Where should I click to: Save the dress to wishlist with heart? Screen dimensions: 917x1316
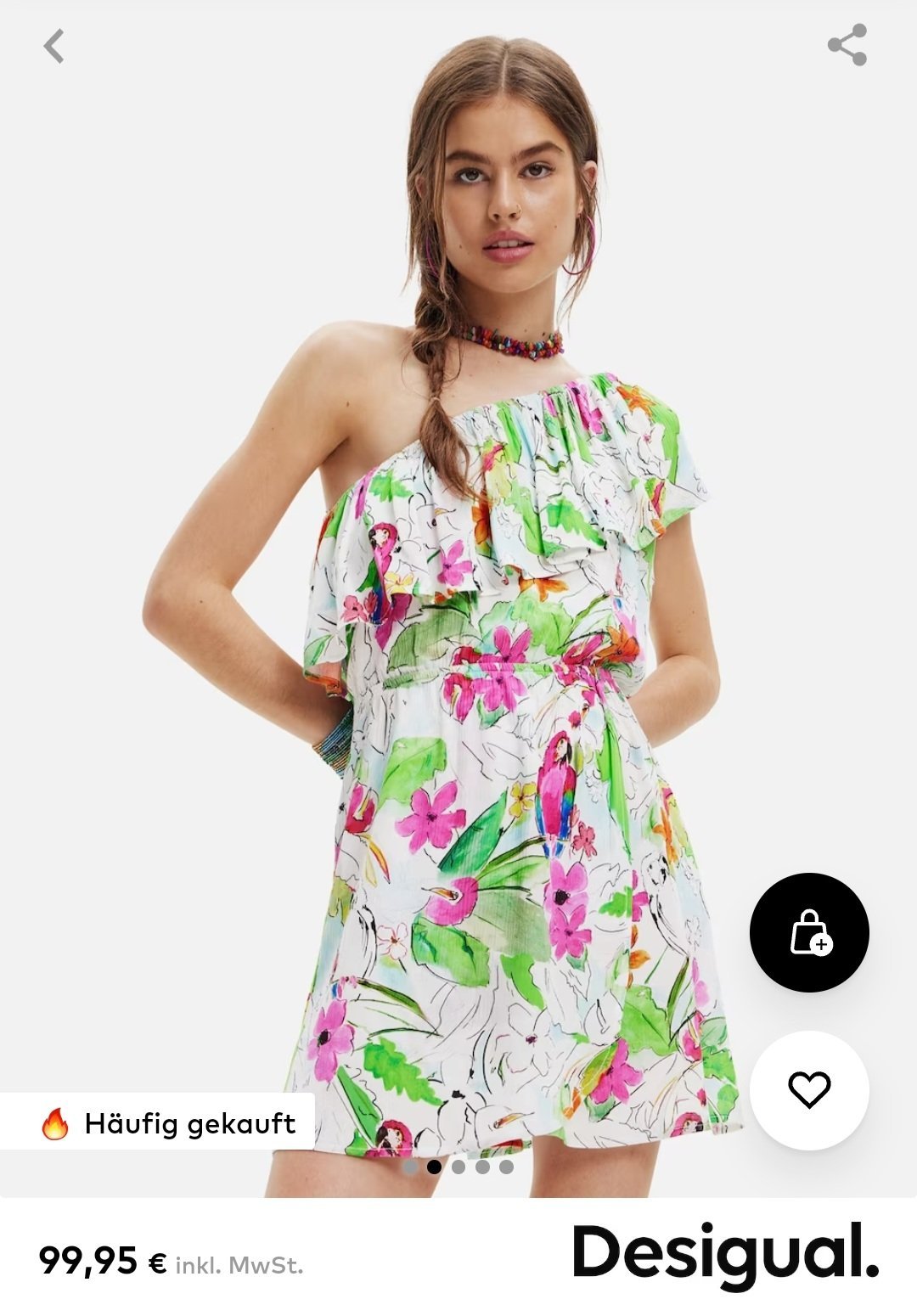[x=808, y=1089]
